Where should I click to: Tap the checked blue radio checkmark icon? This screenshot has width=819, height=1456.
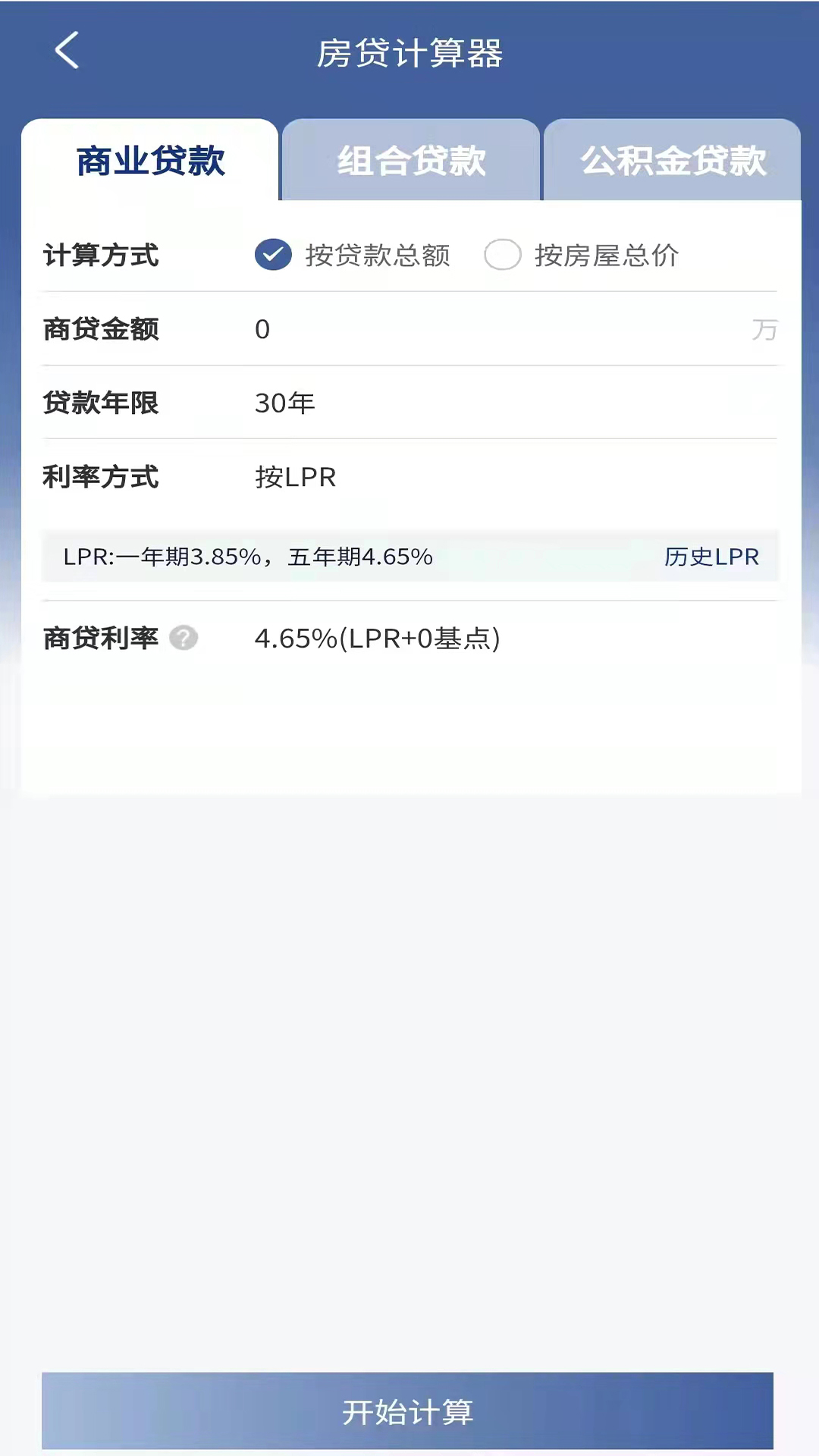pos(273,256)
